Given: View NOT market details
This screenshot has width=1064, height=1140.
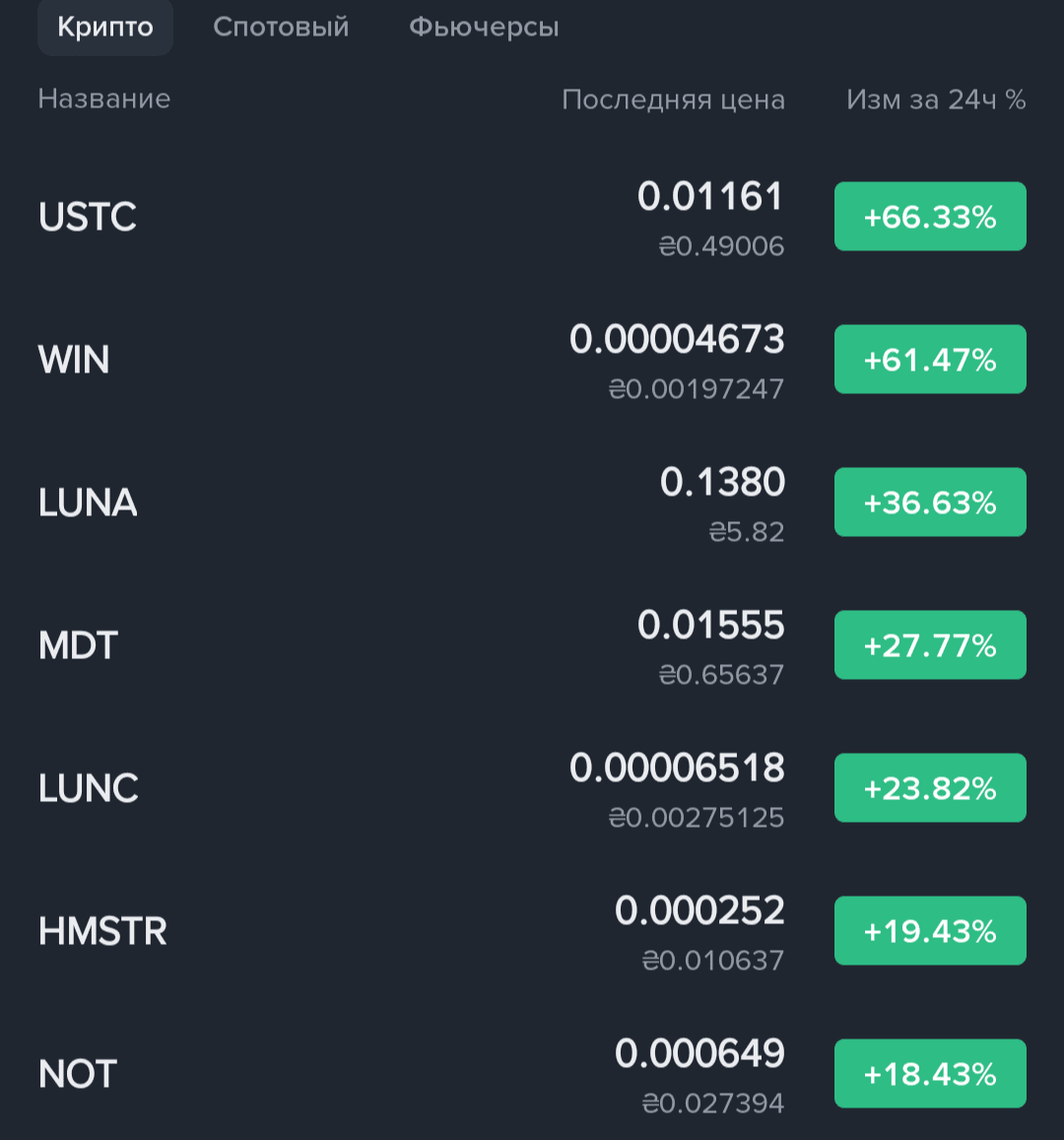Looking at the screenshot, I should click(x=78, y=1074).
